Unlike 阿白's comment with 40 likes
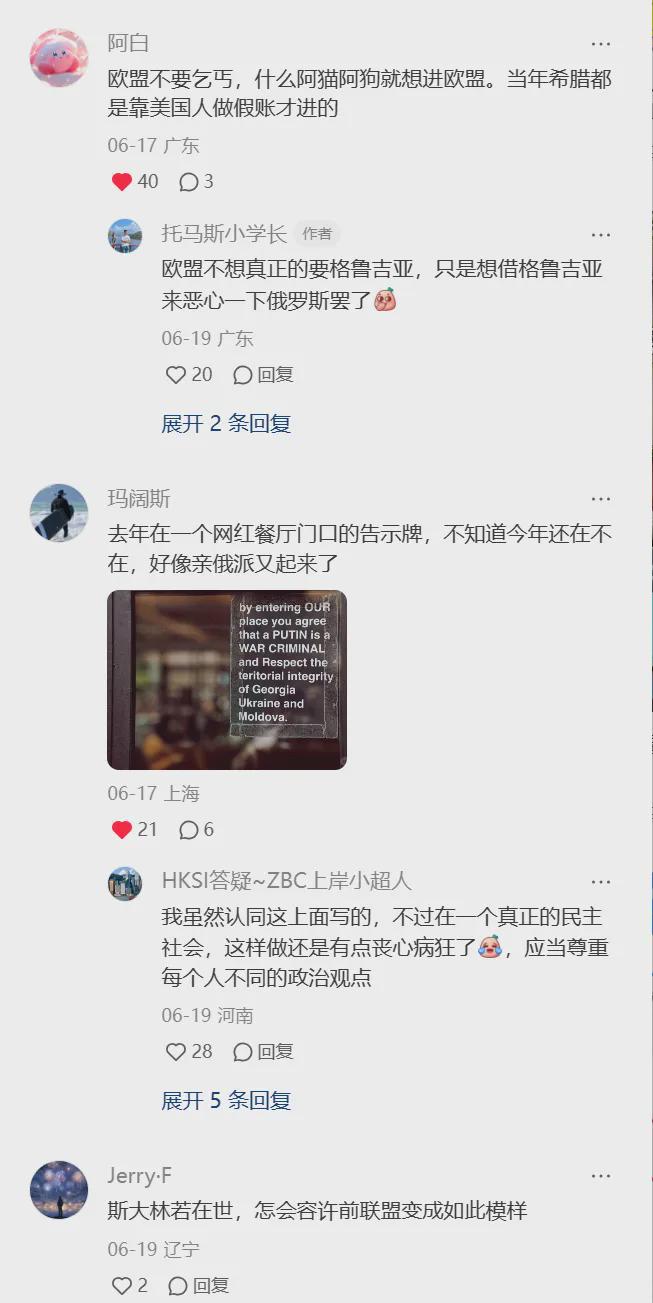The image size is (653, 1303). click(x=122, y=181)
